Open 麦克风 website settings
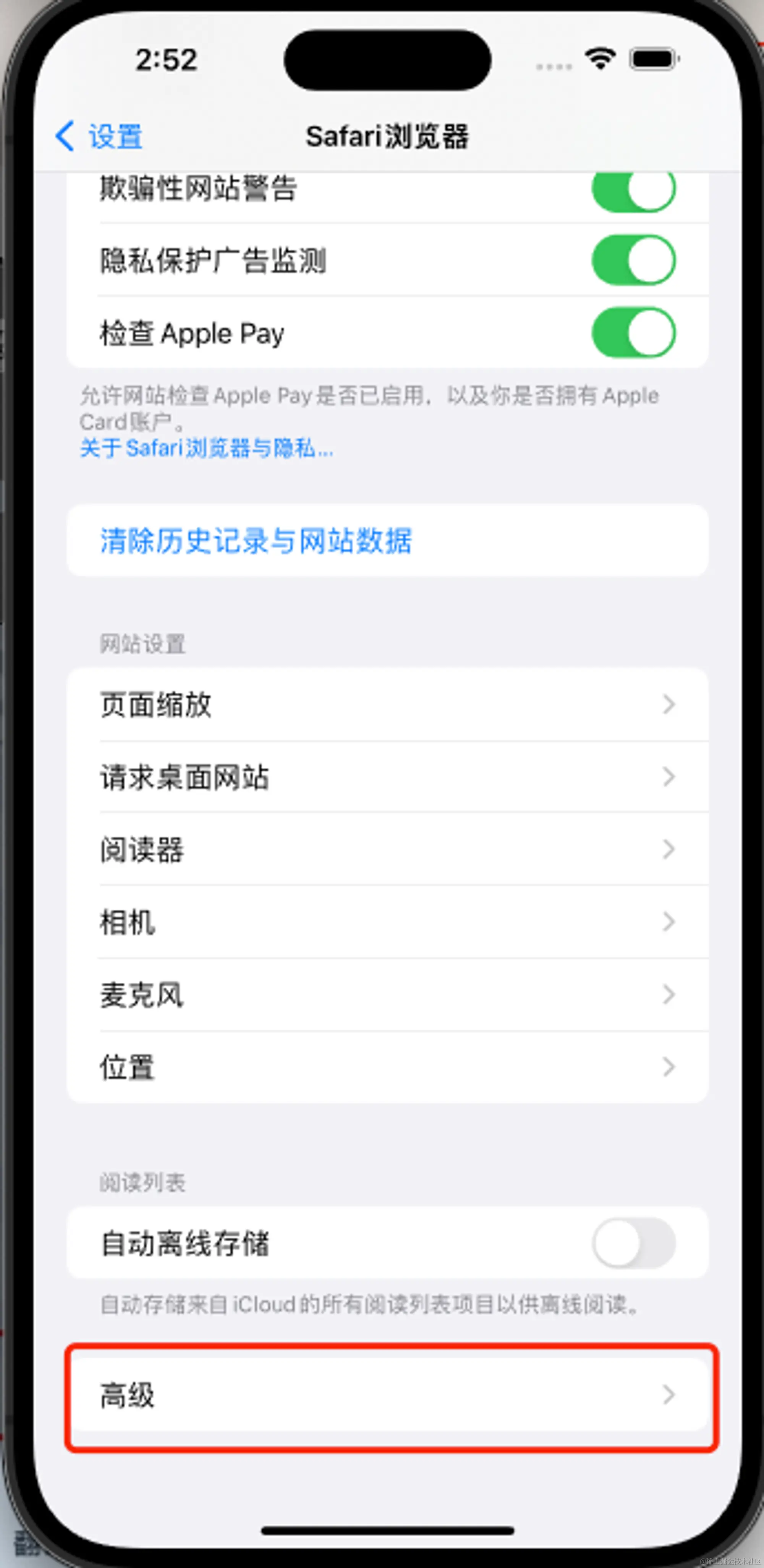Viewport: 764px width, 1568px height. tap(387, 995)
